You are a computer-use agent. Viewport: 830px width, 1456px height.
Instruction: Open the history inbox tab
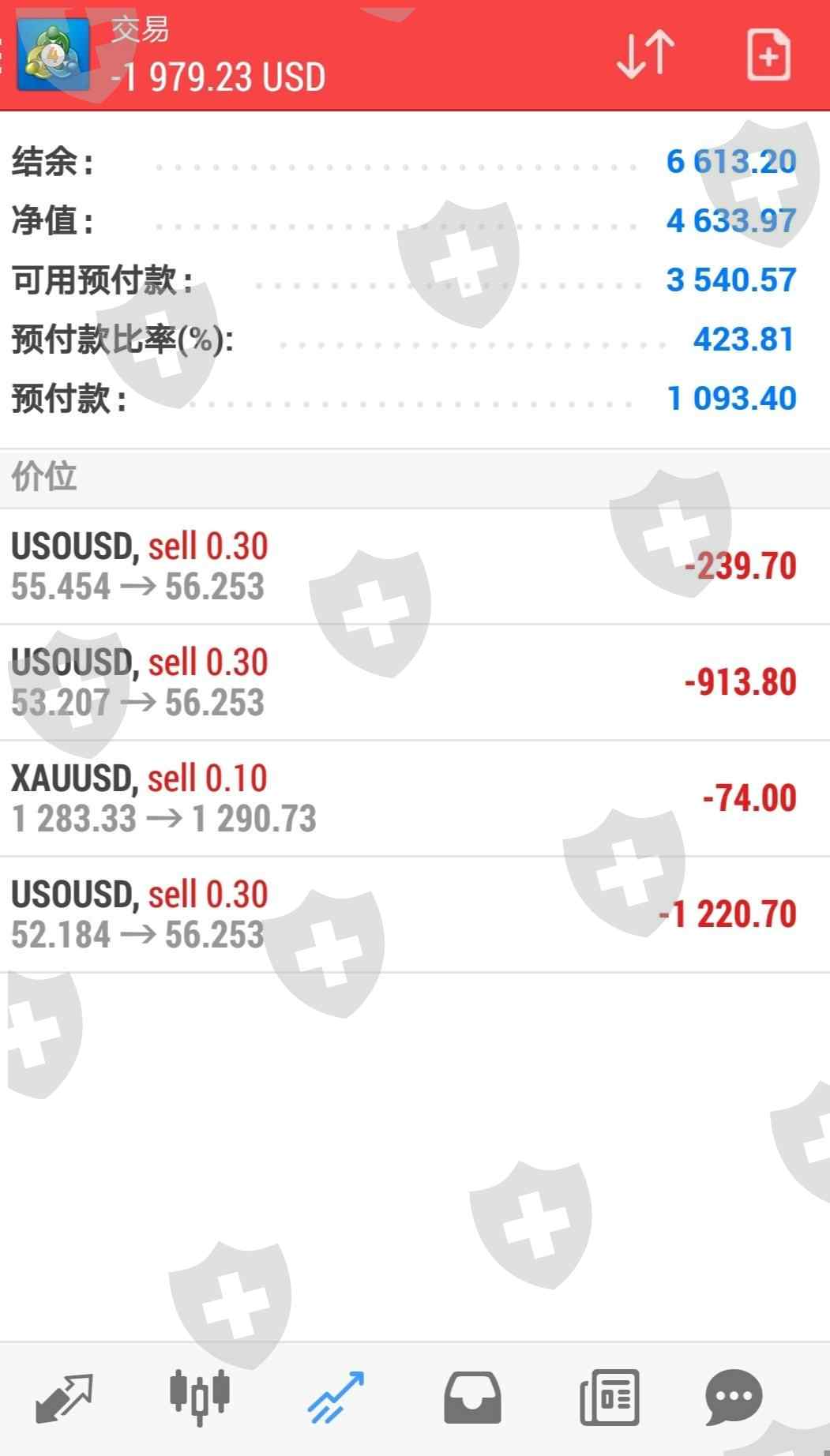point(472,1398)
